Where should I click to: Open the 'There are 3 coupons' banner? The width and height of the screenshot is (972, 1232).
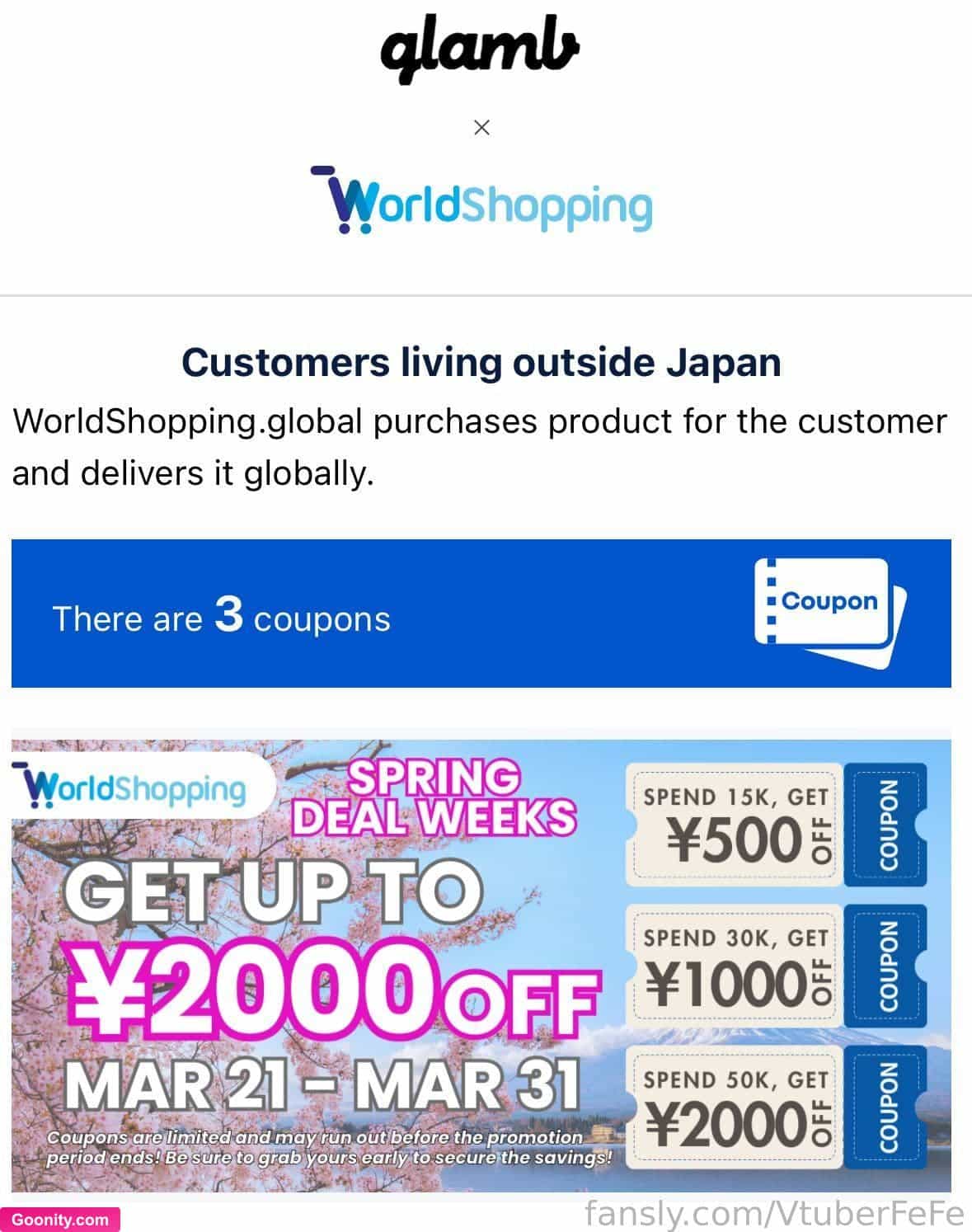(481, 614)
